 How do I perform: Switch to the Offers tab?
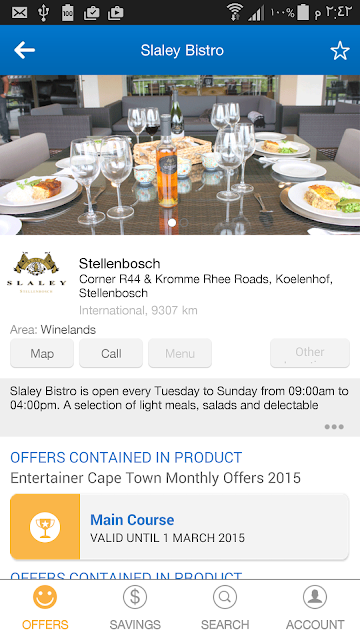tap(45, 608)
